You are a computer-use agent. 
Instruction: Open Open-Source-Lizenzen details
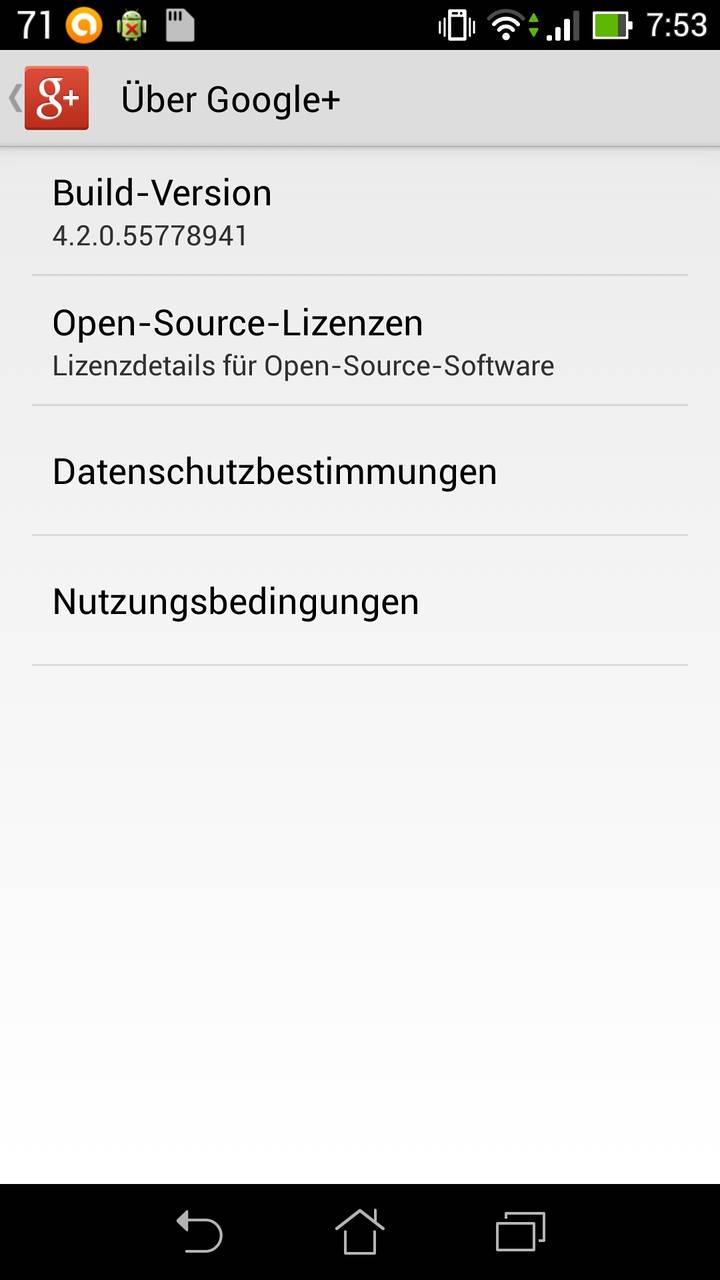[x=360, y=341]
